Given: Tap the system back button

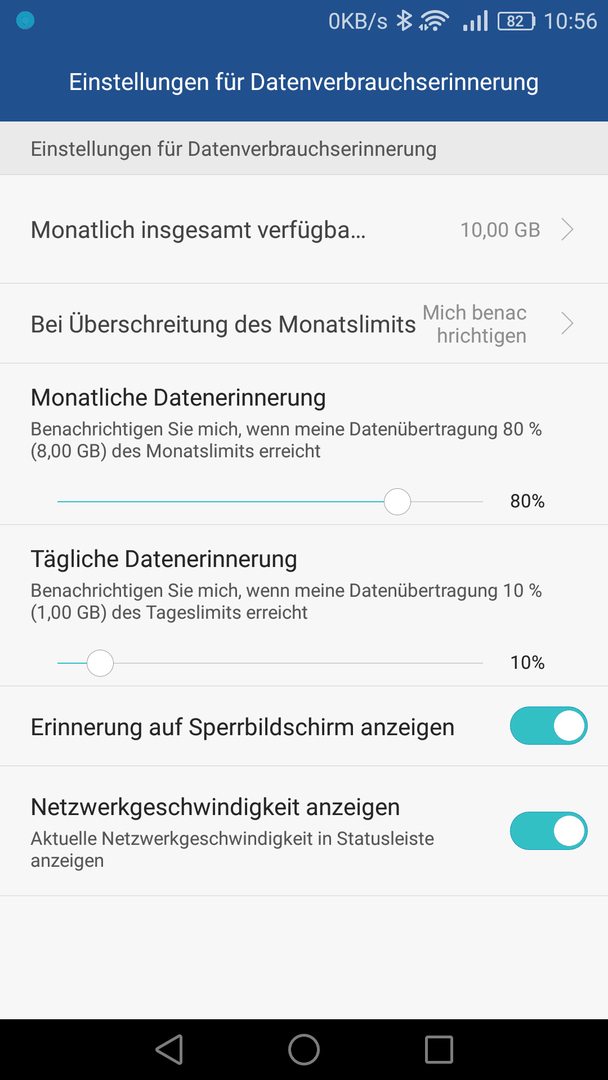Looking at the screenshot, I should coord(169,1049).
